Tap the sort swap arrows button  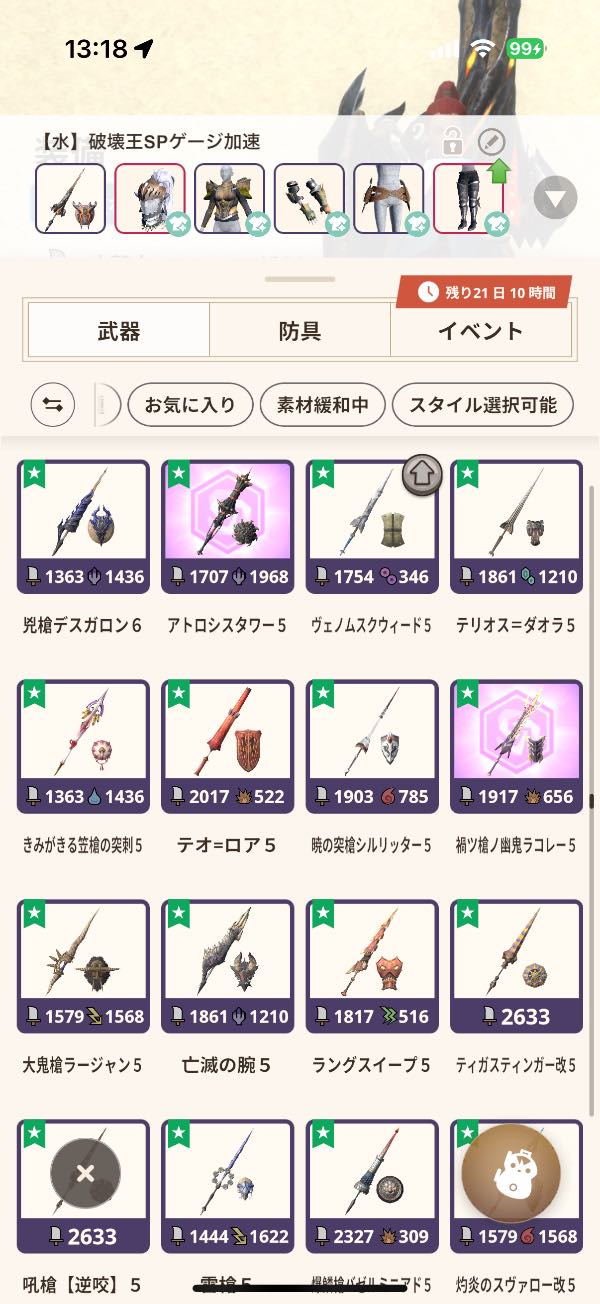pos(53,405)
